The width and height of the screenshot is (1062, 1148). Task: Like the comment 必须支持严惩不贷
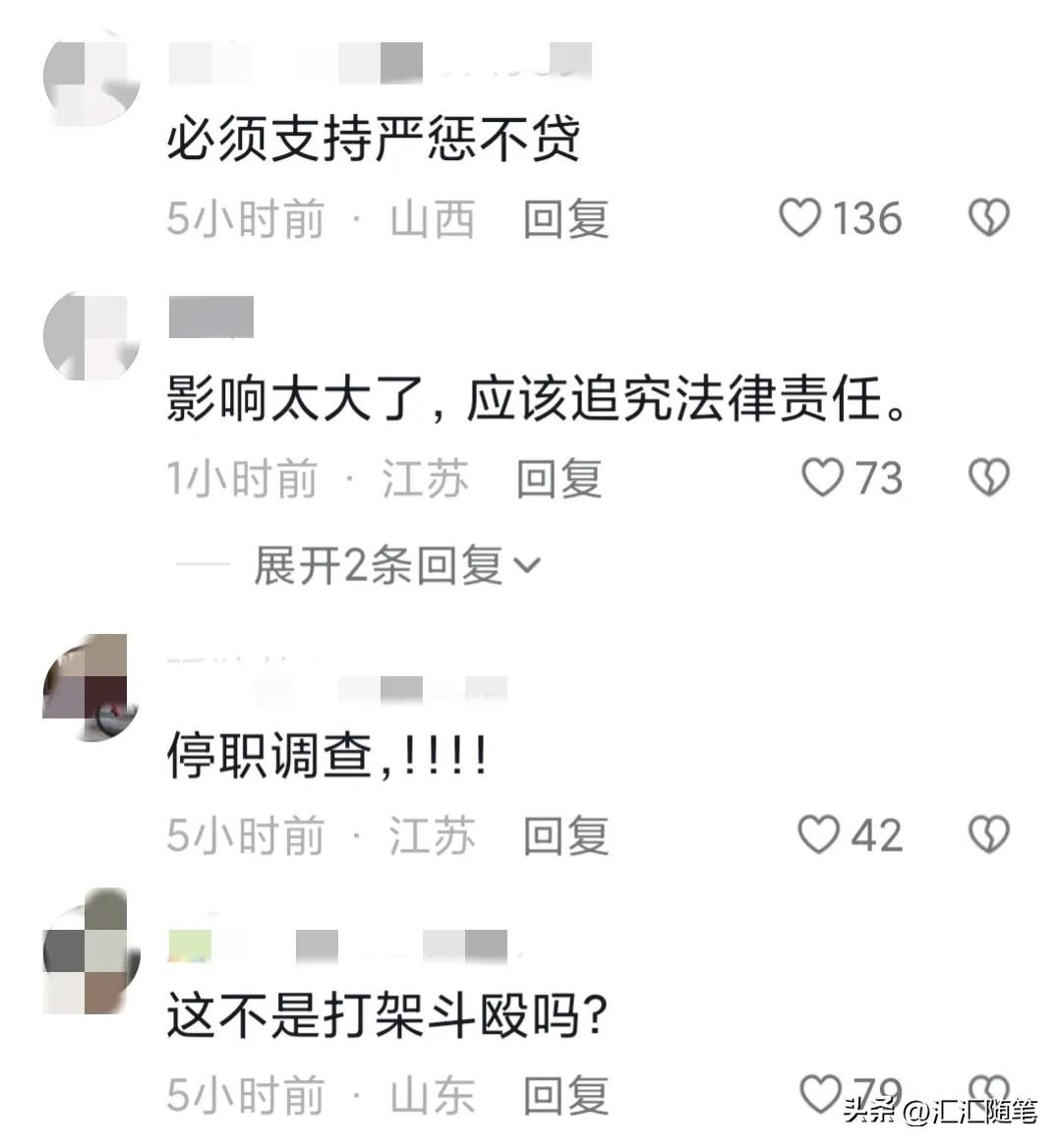click(x=800, y=218)
